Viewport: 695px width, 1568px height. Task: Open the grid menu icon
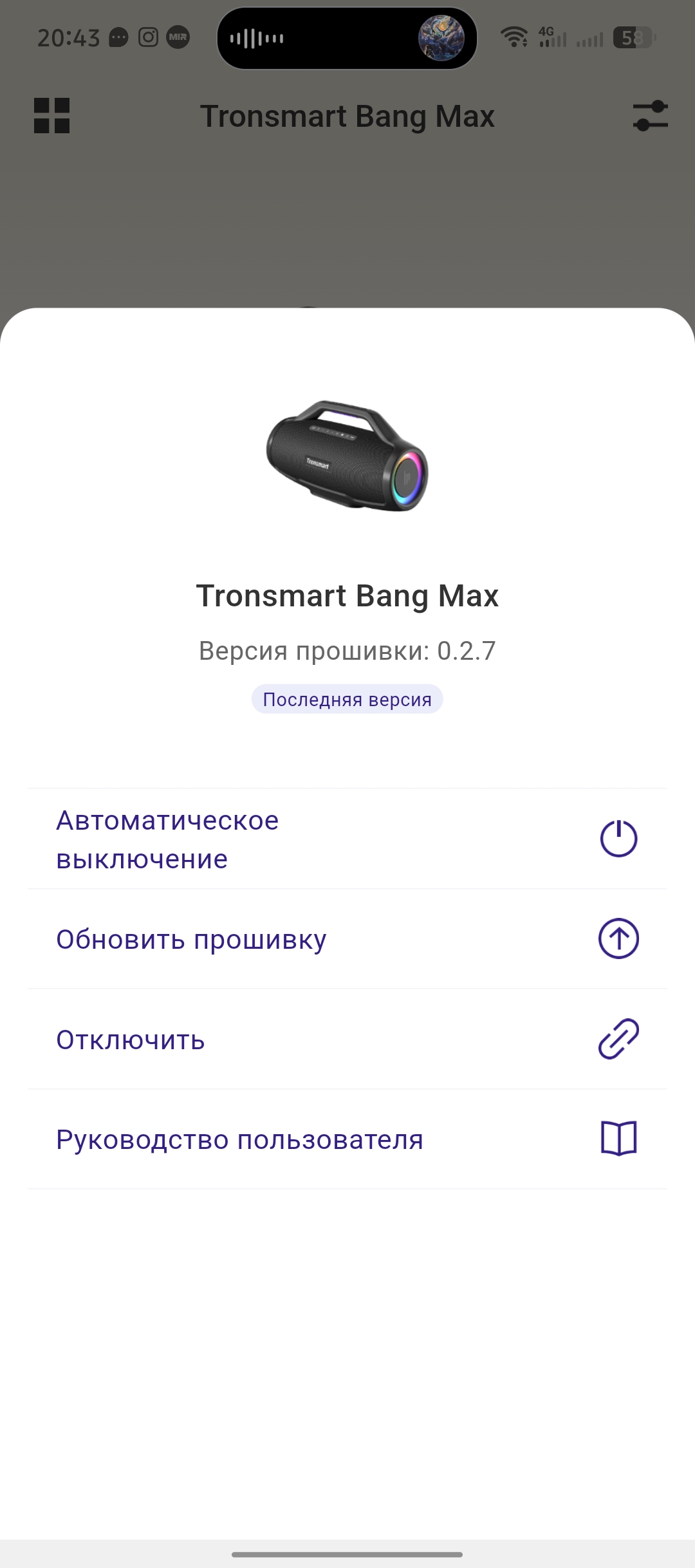(x=51, y=116)
